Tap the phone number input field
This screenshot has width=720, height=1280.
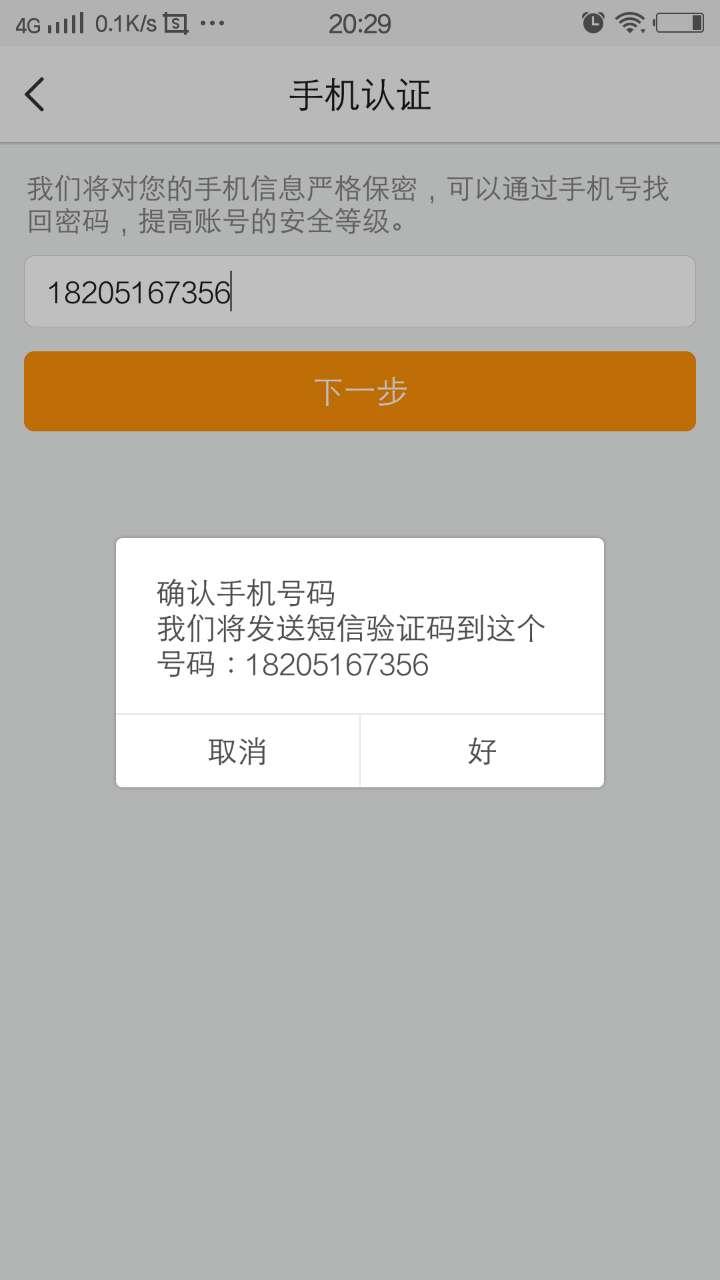tap(360, 291)
